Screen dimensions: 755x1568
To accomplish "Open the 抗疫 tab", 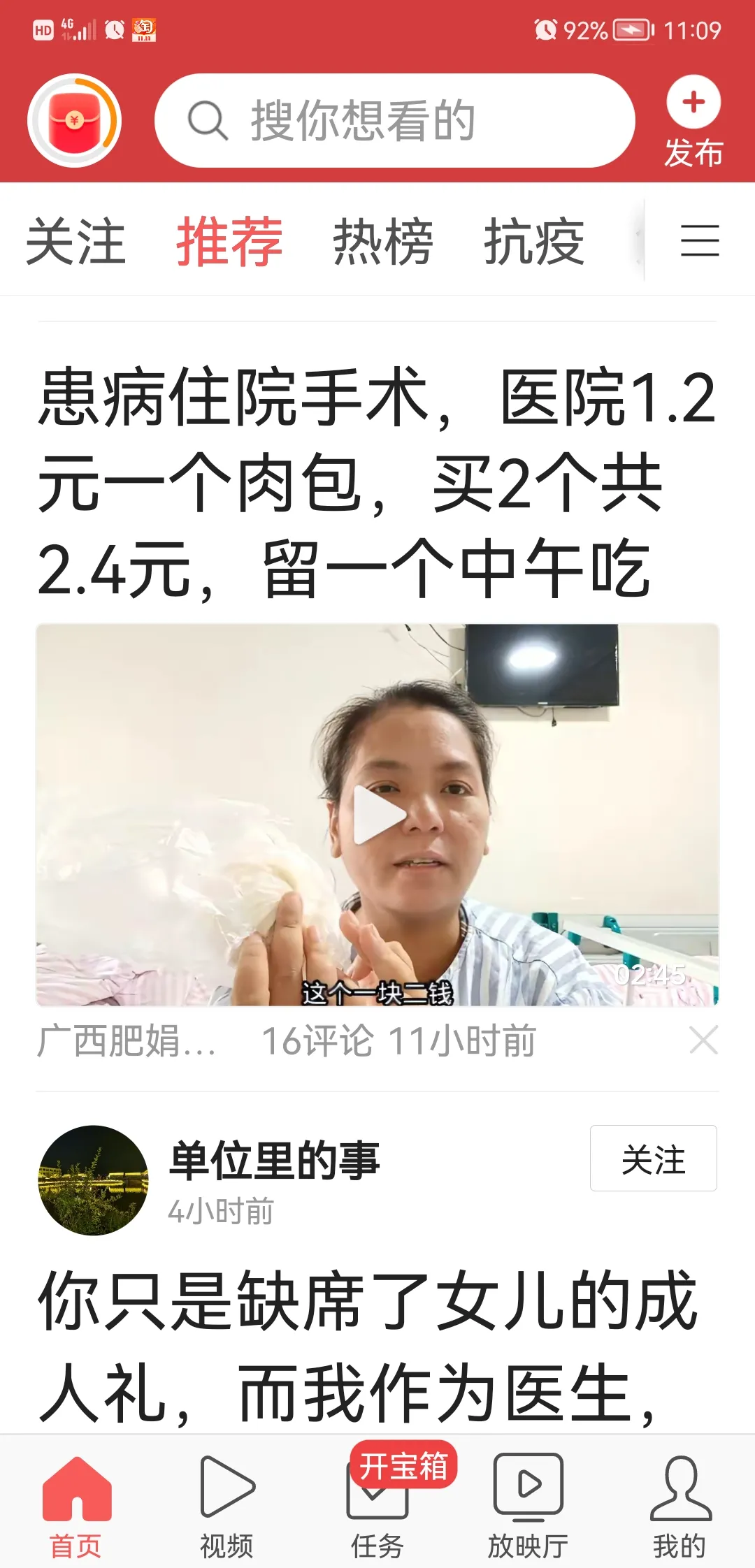I will coord(534,242).
